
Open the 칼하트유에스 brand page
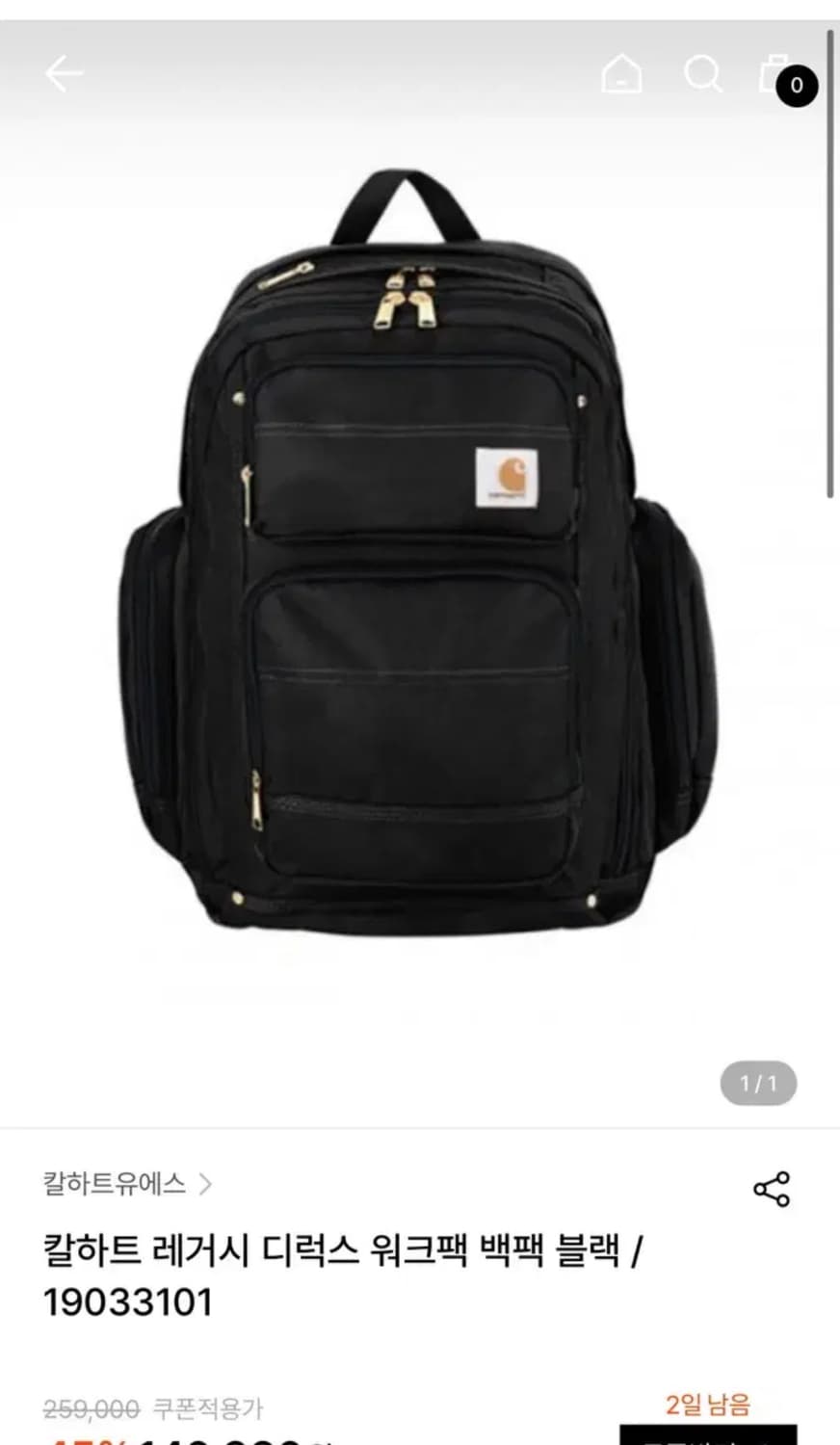click(127, 1183)
